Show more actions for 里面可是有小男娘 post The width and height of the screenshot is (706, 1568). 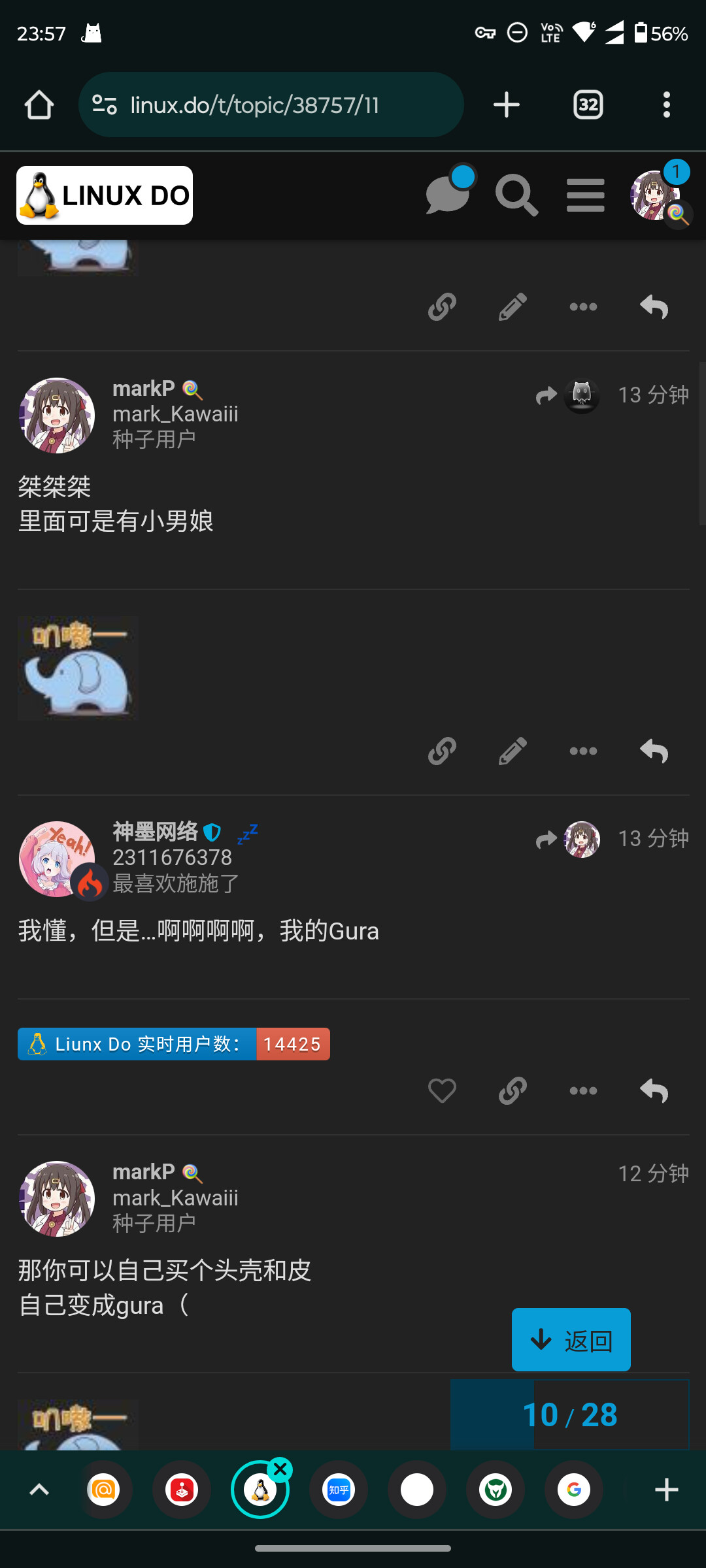click(x=583, y=751)
